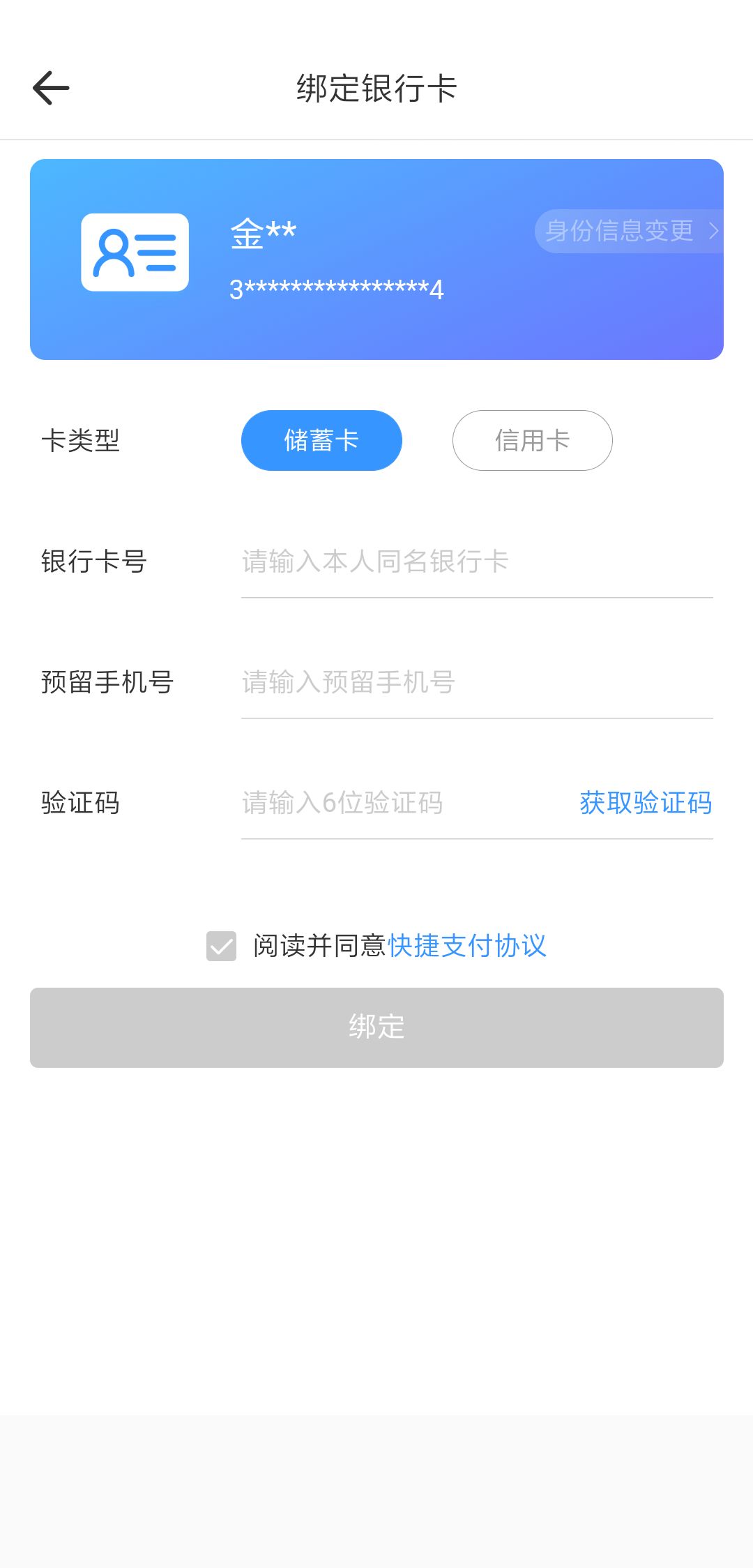The width and height of the screenshot is (753, 1568).
Task: Uncheck the agreement checkbox
Action: point(221,947)
